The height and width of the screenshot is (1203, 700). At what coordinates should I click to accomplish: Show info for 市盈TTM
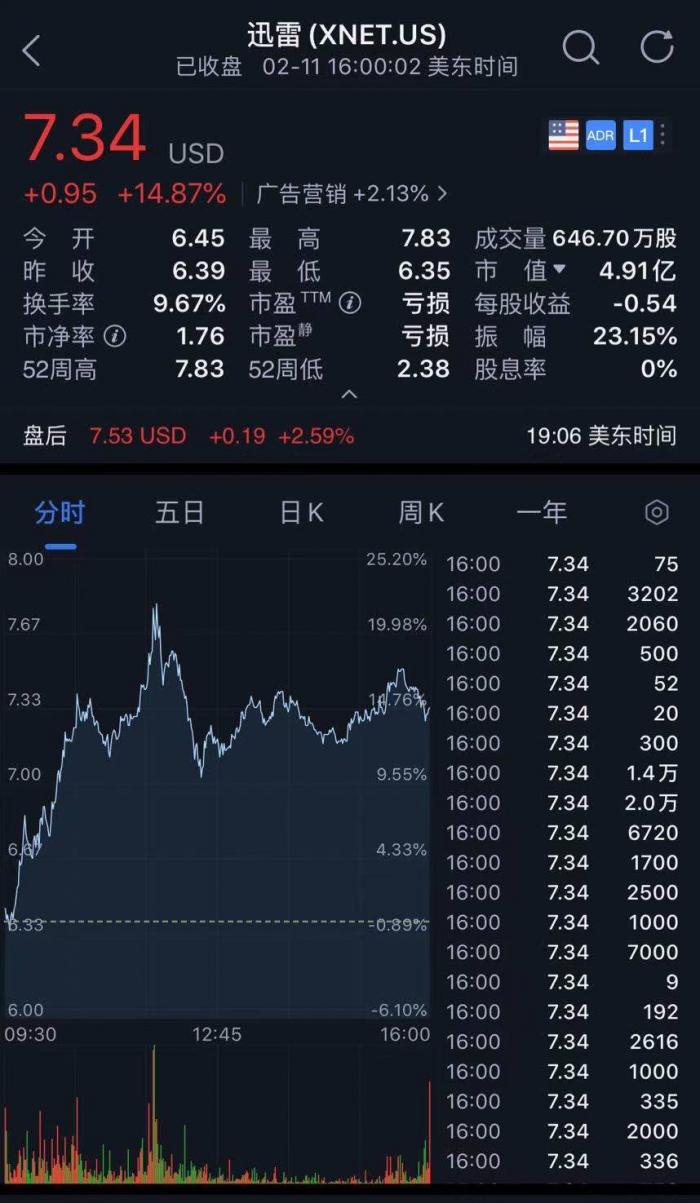tap(351, 302)
